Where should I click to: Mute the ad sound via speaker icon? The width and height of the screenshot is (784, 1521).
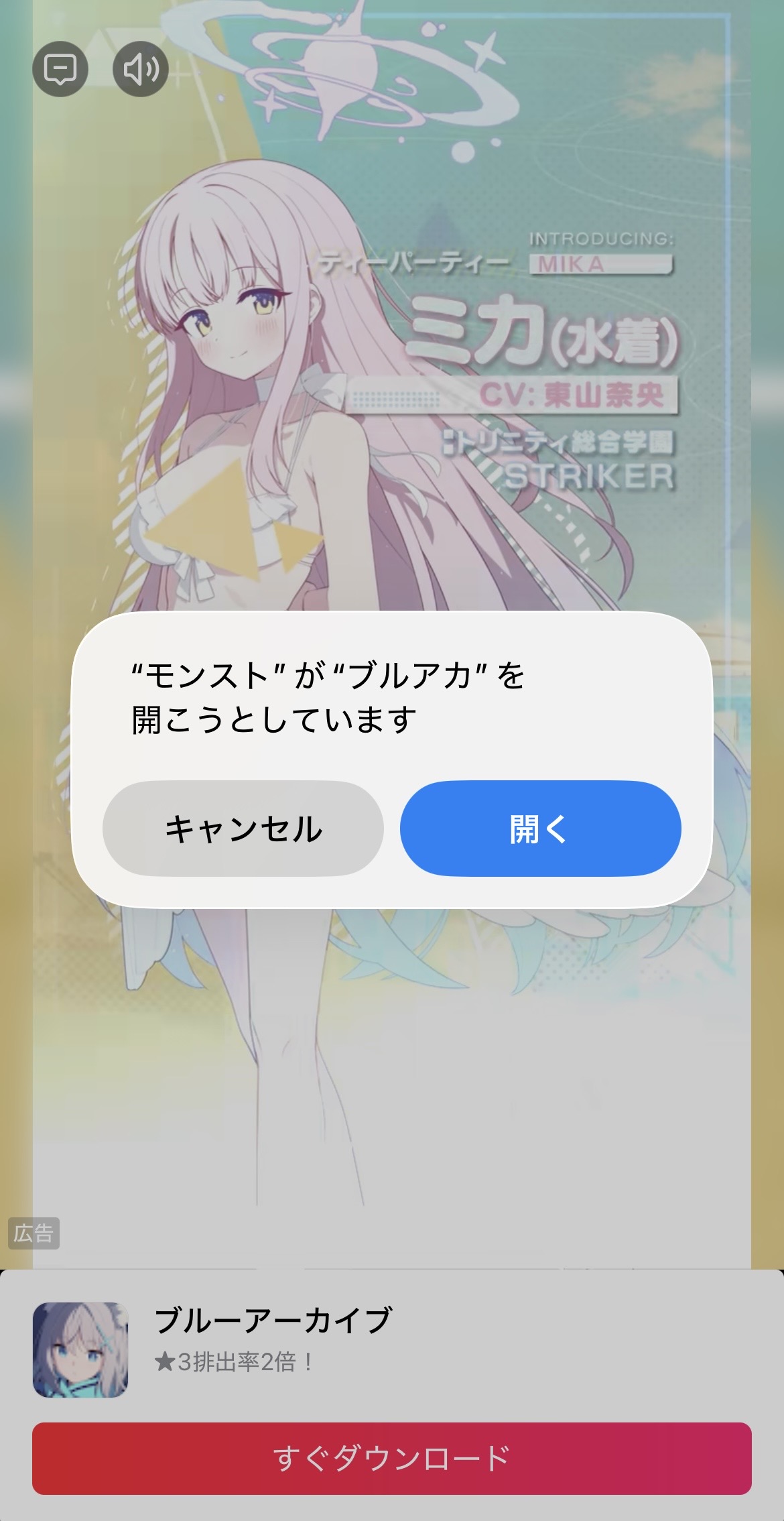tap(140, 69)
